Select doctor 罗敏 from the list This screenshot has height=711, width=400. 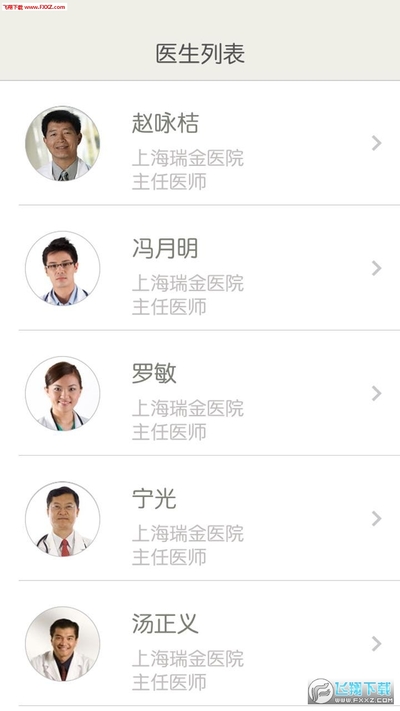point(200,393)
